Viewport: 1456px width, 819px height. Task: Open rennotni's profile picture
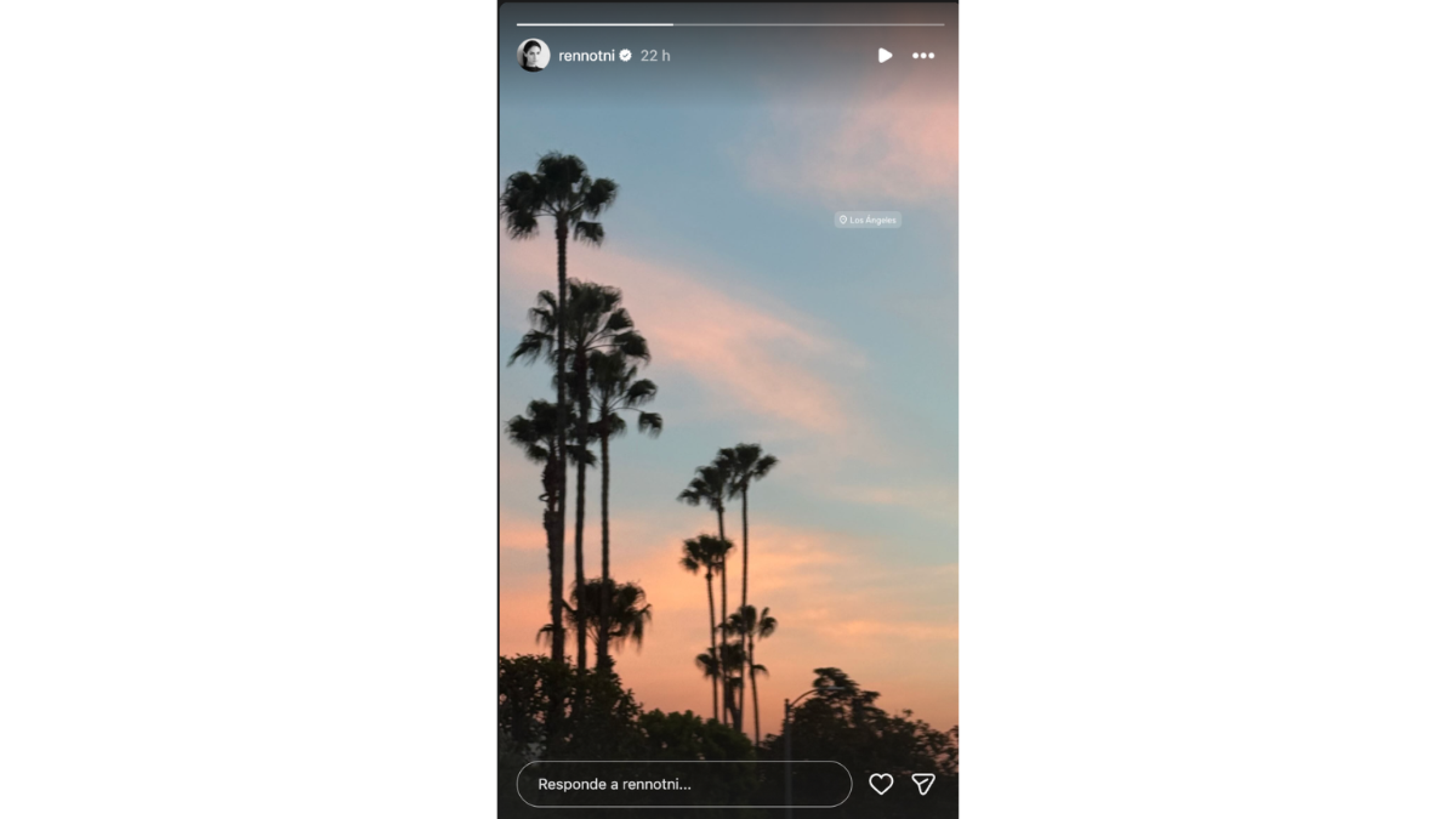pos(533,55)
